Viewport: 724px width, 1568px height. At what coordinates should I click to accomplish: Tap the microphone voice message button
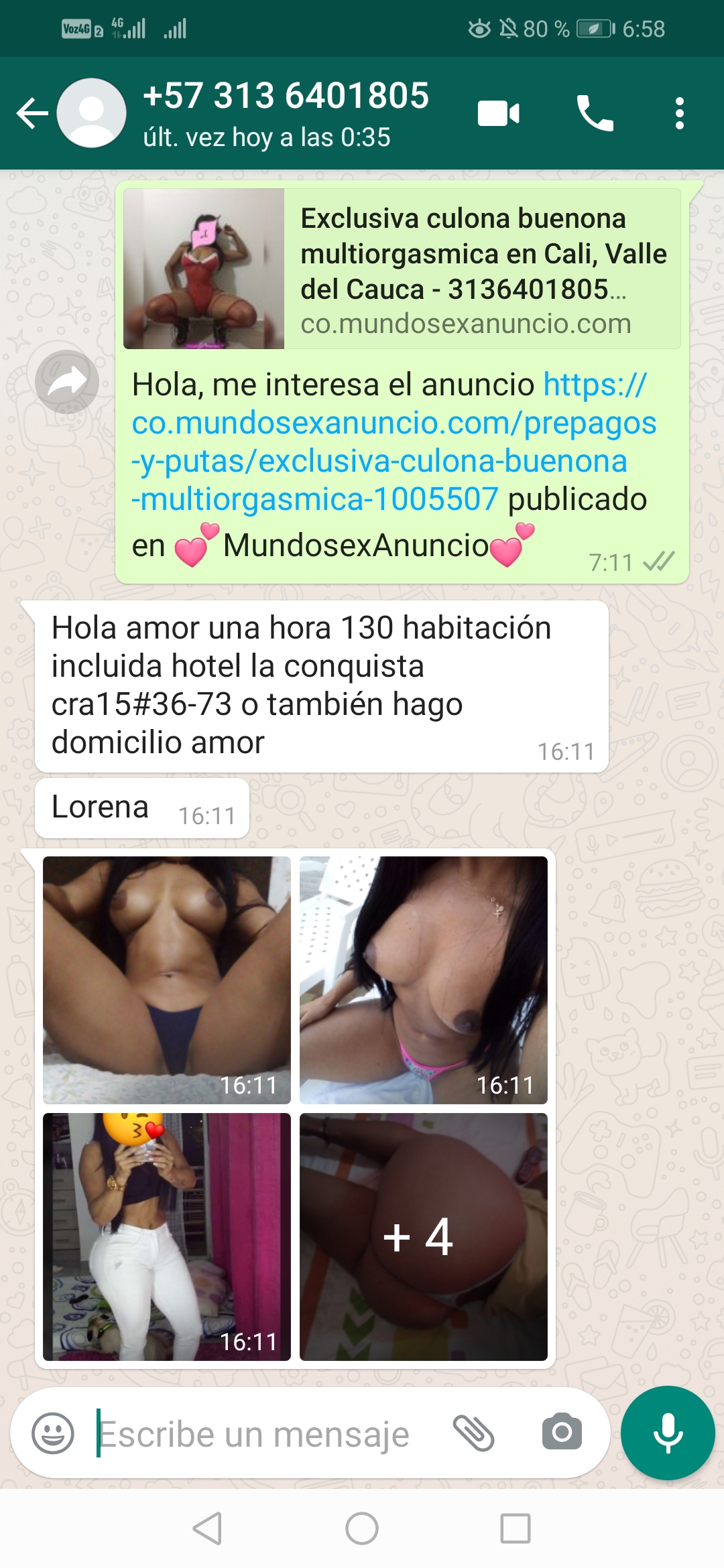point(668,1433)
